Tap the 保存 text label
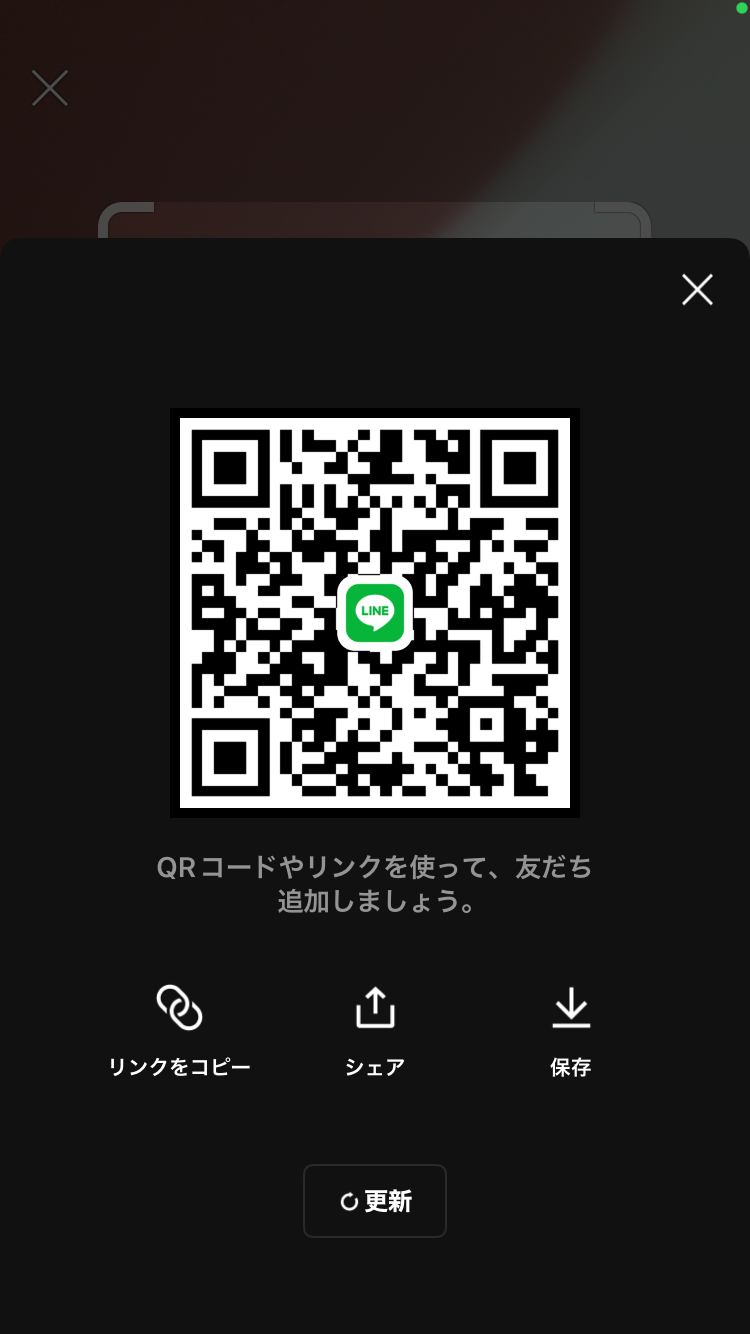 pos(570,1066)
